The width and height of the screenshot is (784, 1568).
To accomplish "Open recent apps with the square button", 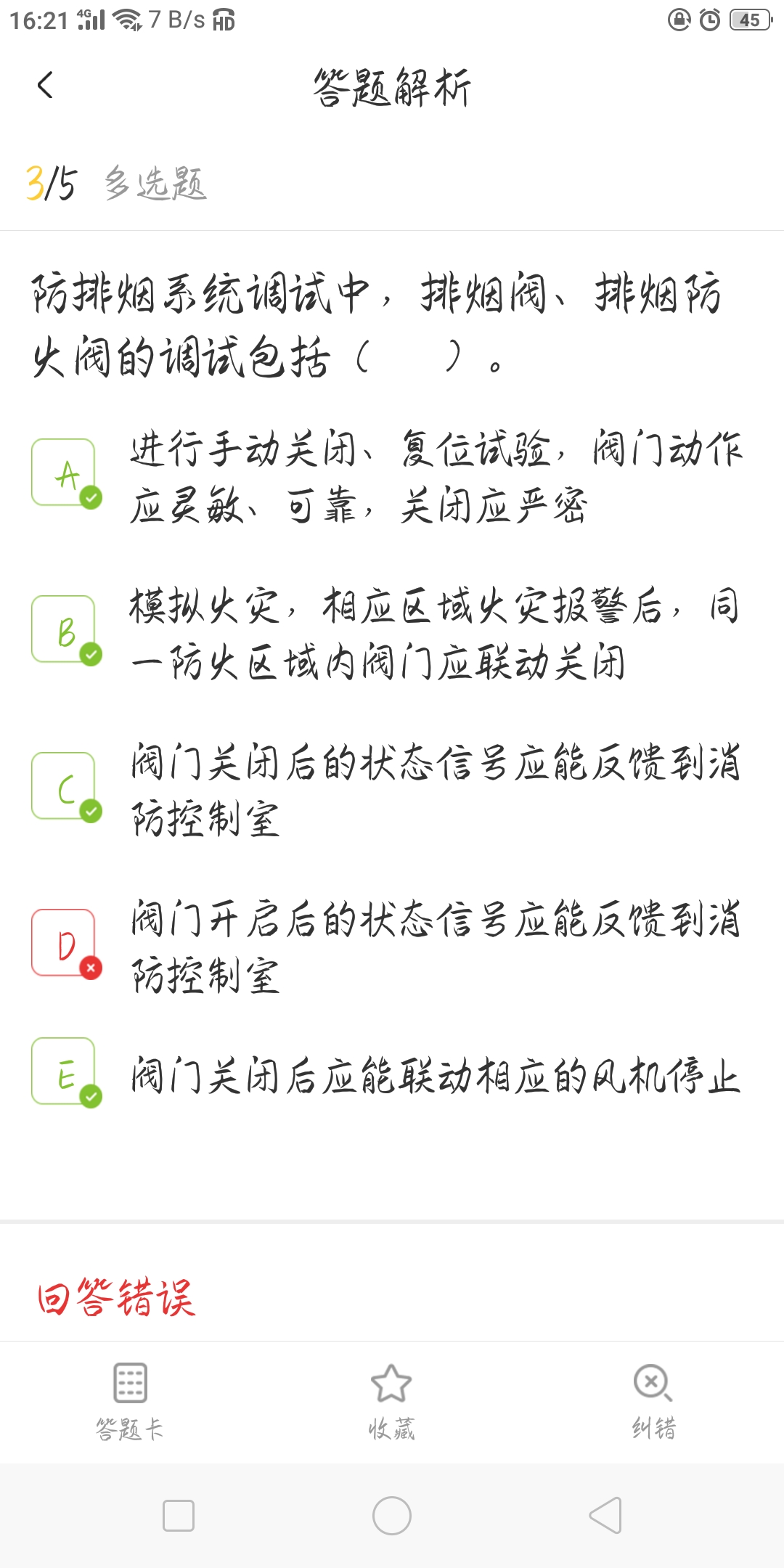I will click(x=179, y=1516).
